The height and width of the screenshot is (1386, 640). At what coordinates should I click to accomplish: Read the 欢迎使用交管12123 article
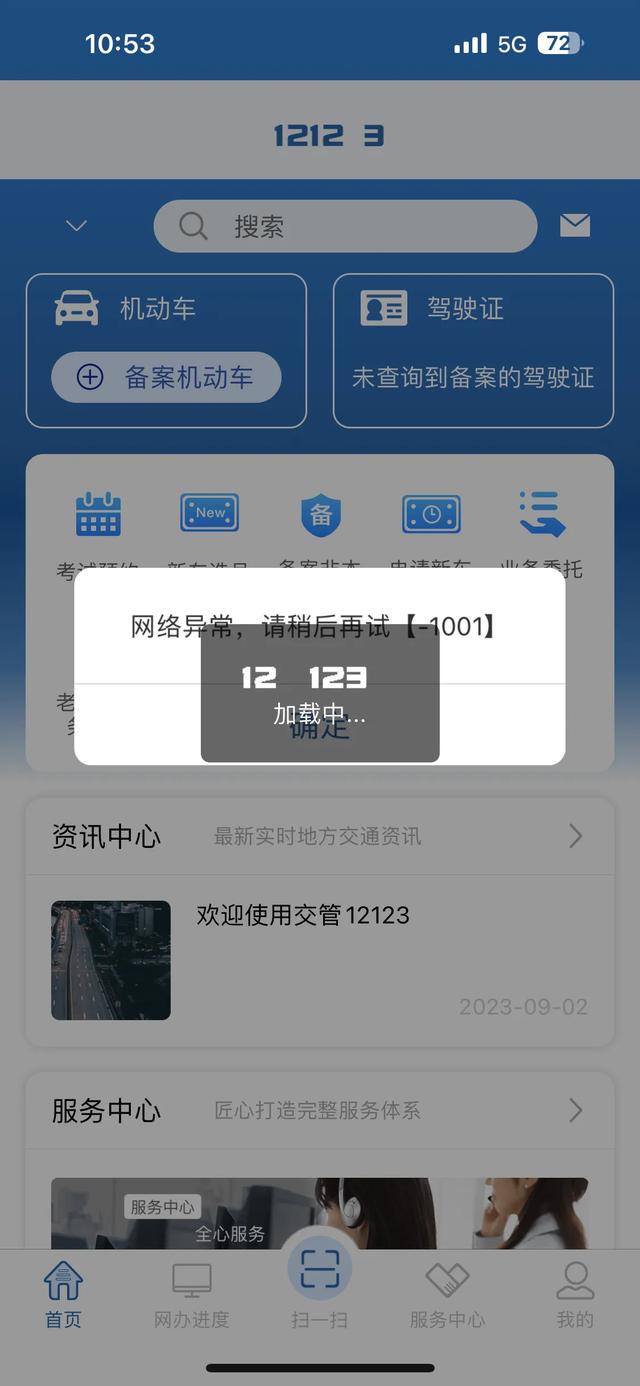point(303,915)
